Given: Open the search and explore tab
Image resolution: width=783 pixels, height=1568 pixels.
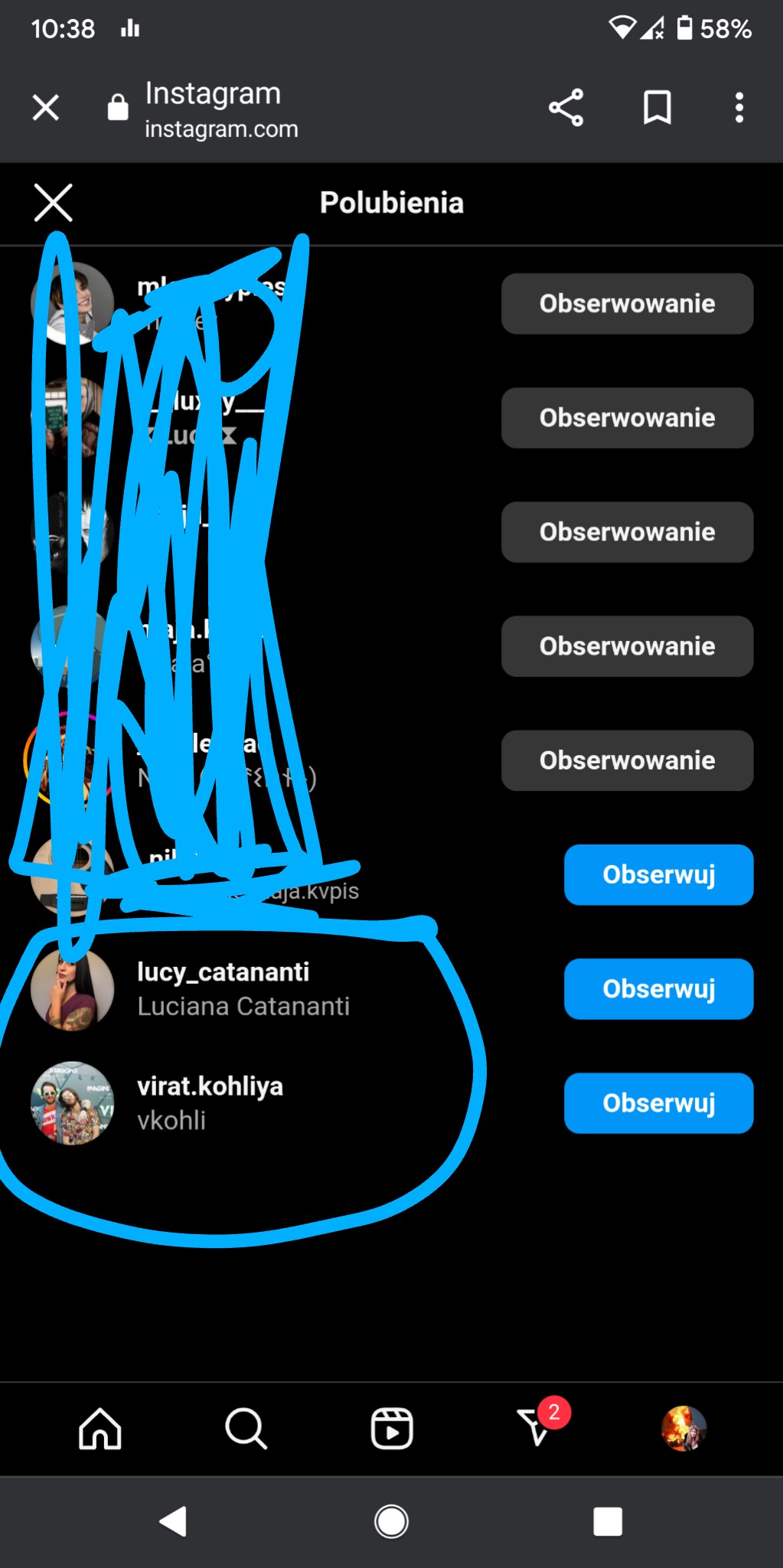Looking at the screenshot, I should click(246, 1429).
